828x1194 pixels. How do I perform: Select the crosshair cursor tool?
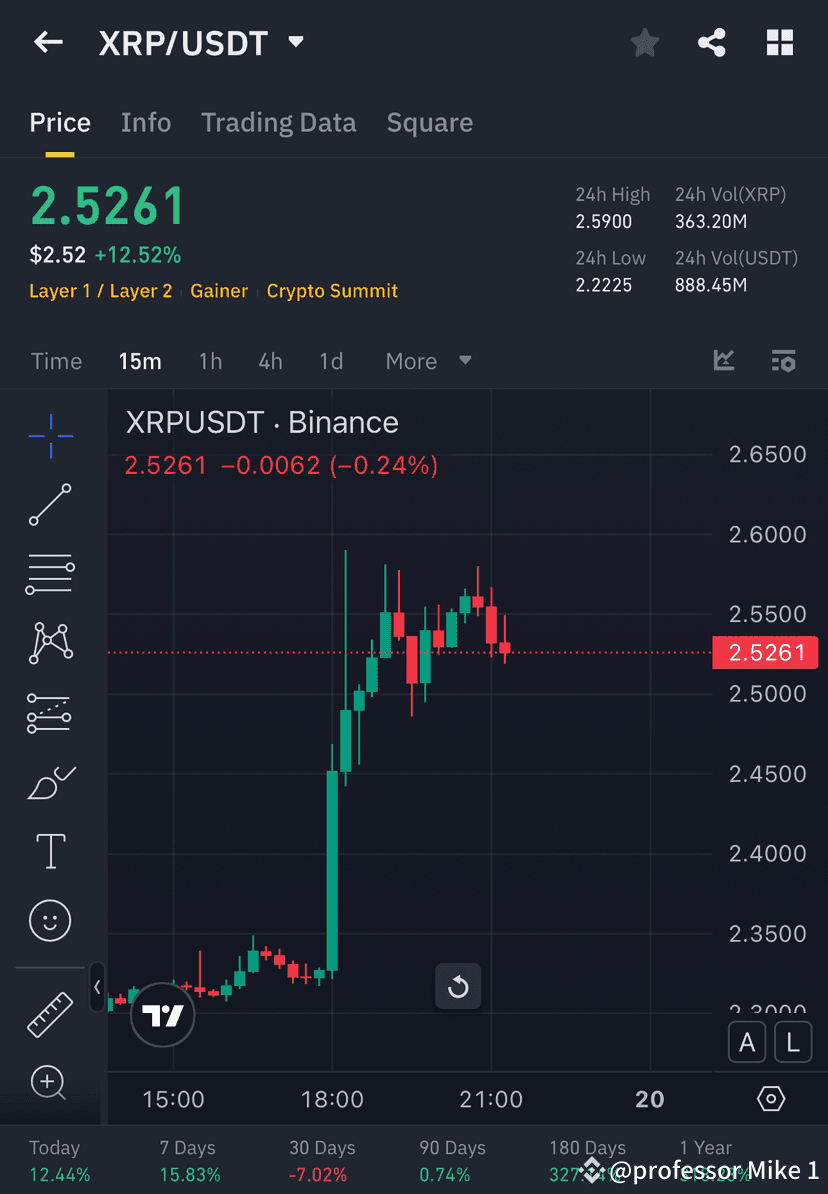click(x=50, y=435)
